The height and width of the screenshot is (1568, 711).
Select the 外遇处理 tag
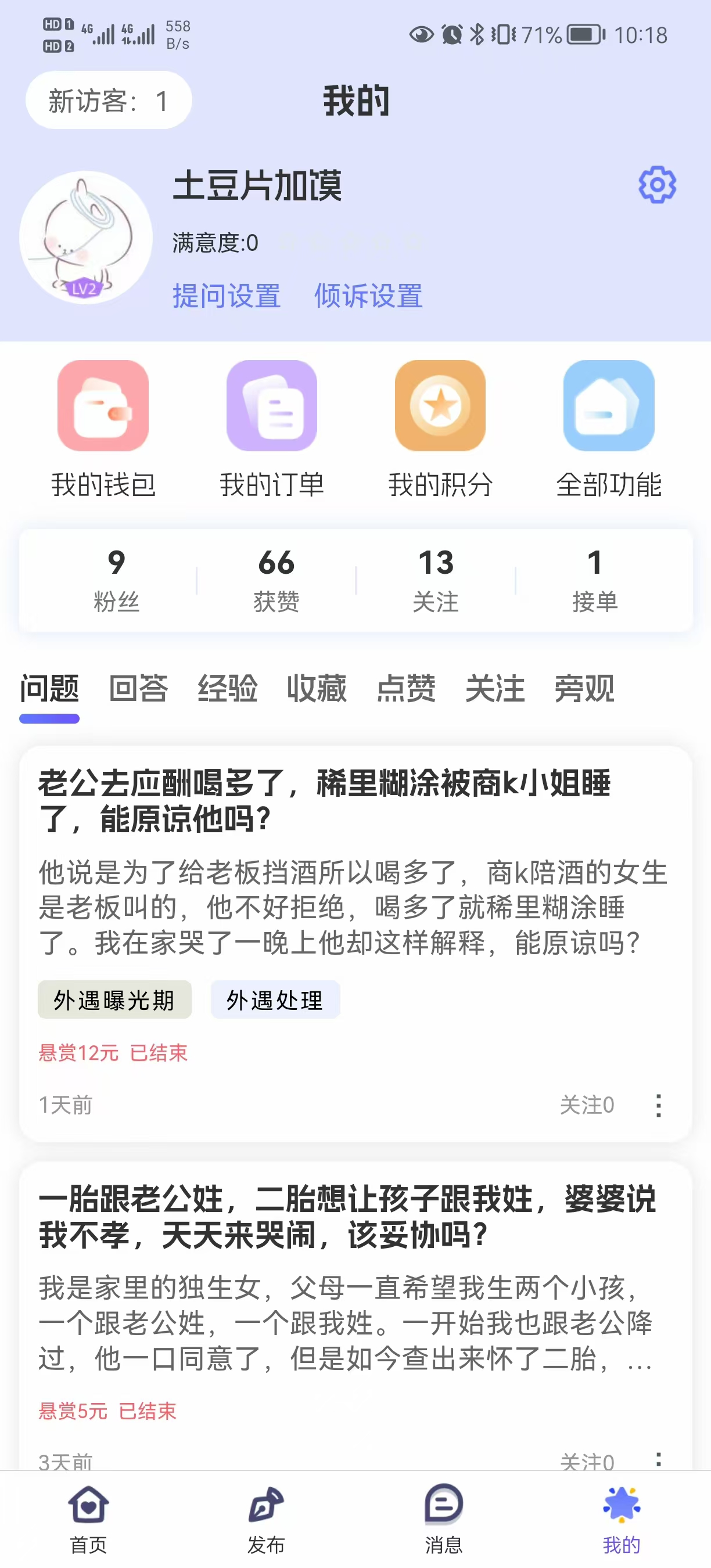click(x=275, y=999)
